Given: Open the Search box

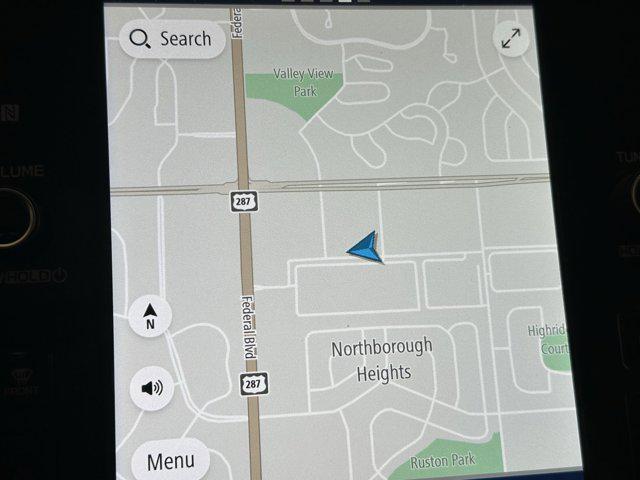Looking at the screenshot, I should tap(172, 39).
